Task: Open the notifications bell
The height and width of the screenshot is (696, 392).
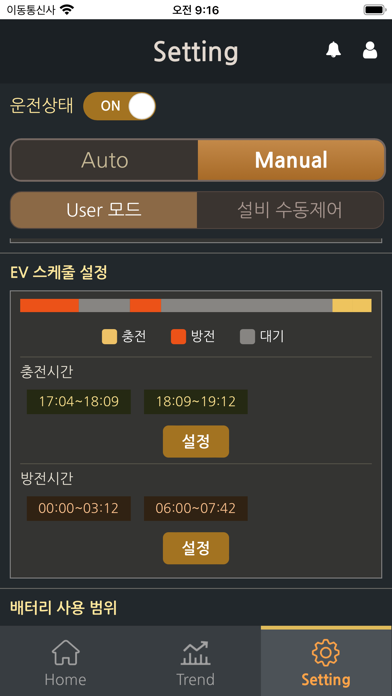Action: point(333,50)
